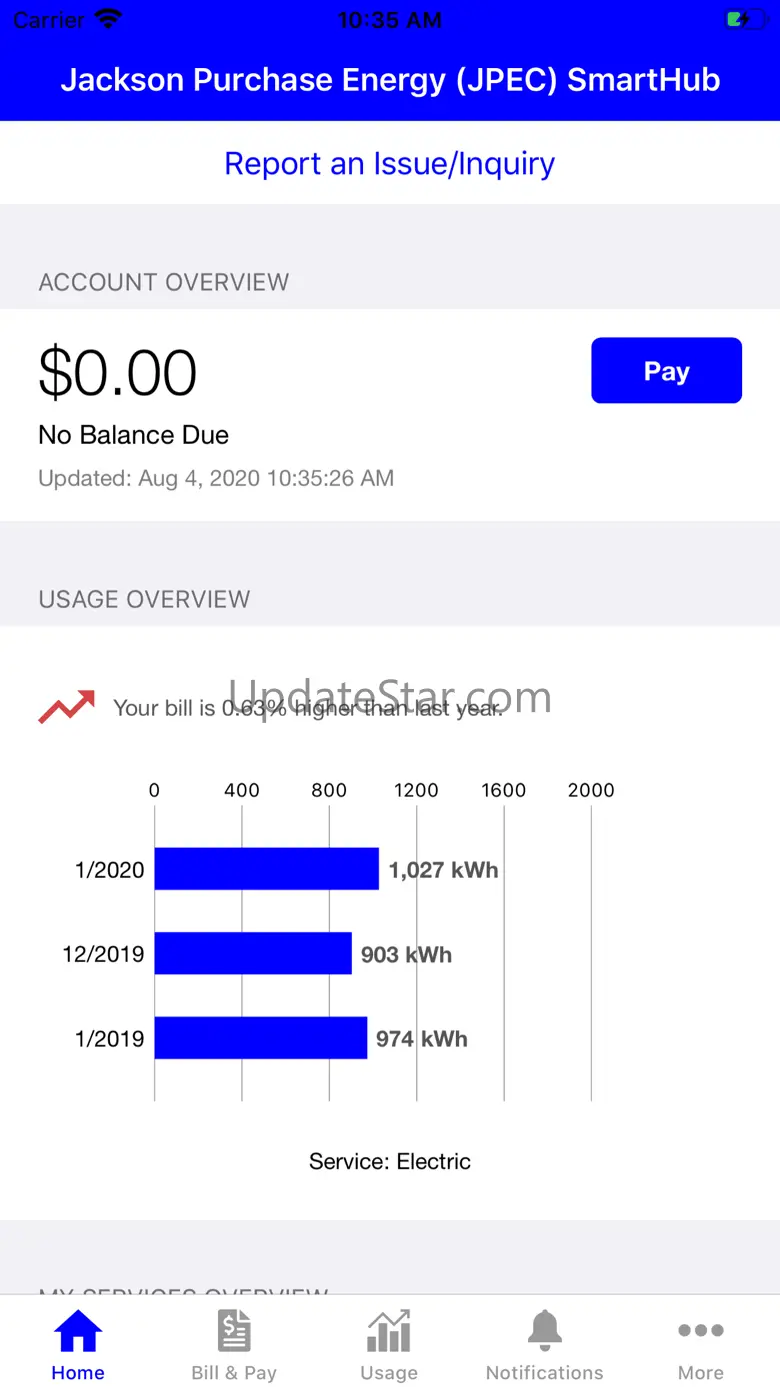Open the Report an Issue/Inquiry link
This screenshot has width=780, height=1387.
pos(389,164)
